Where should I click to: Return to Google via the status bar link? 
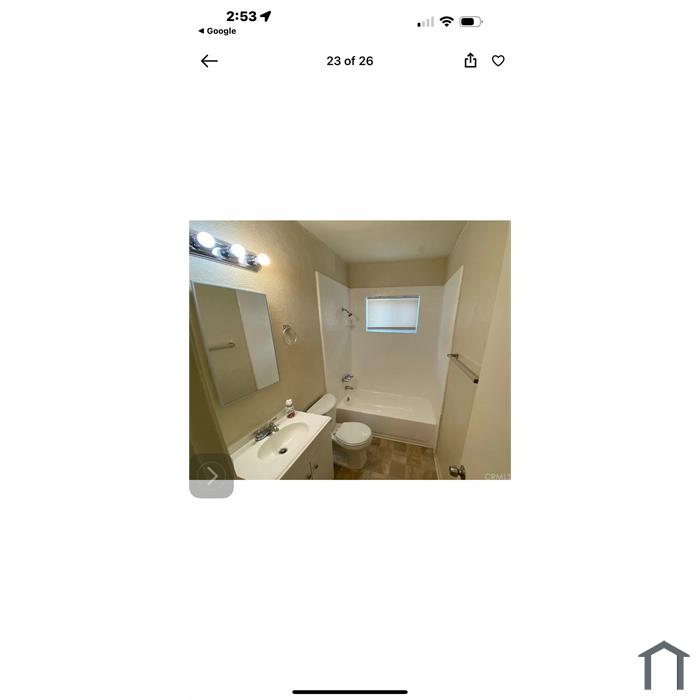tap(218, 31)
